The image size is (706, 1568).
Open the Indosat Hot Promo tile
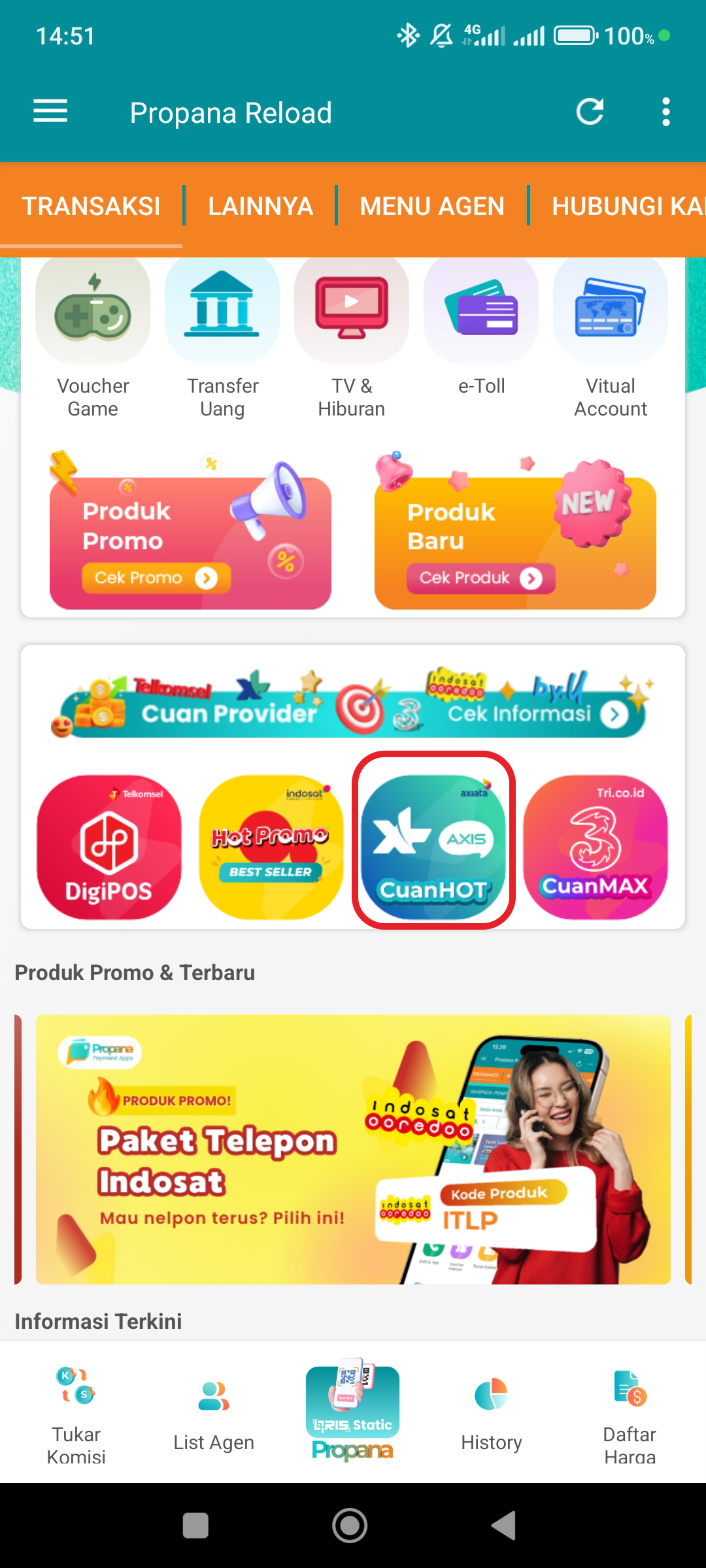click(x=271, y=847)
